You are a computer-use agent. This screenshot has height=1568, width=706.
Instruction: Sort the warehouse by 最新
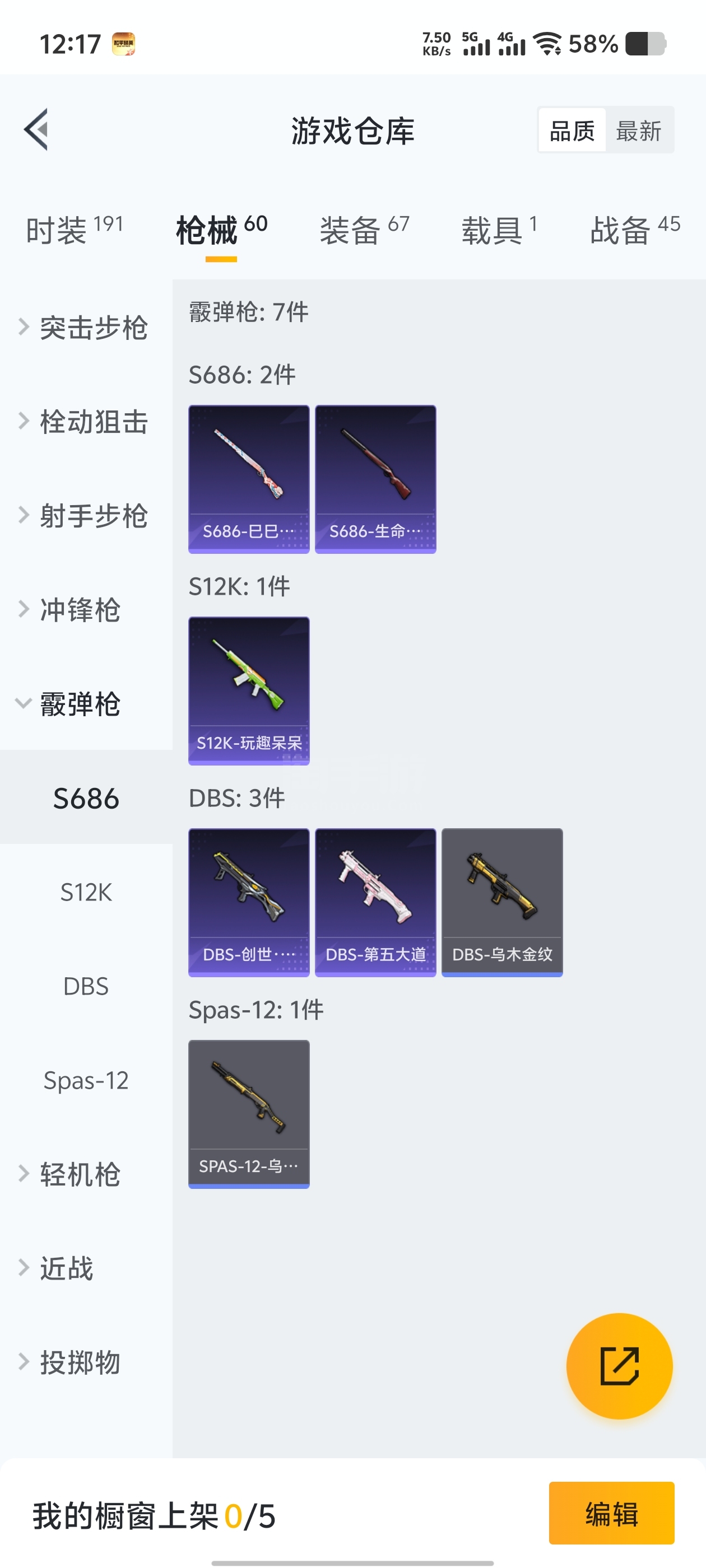pos(638,130)
